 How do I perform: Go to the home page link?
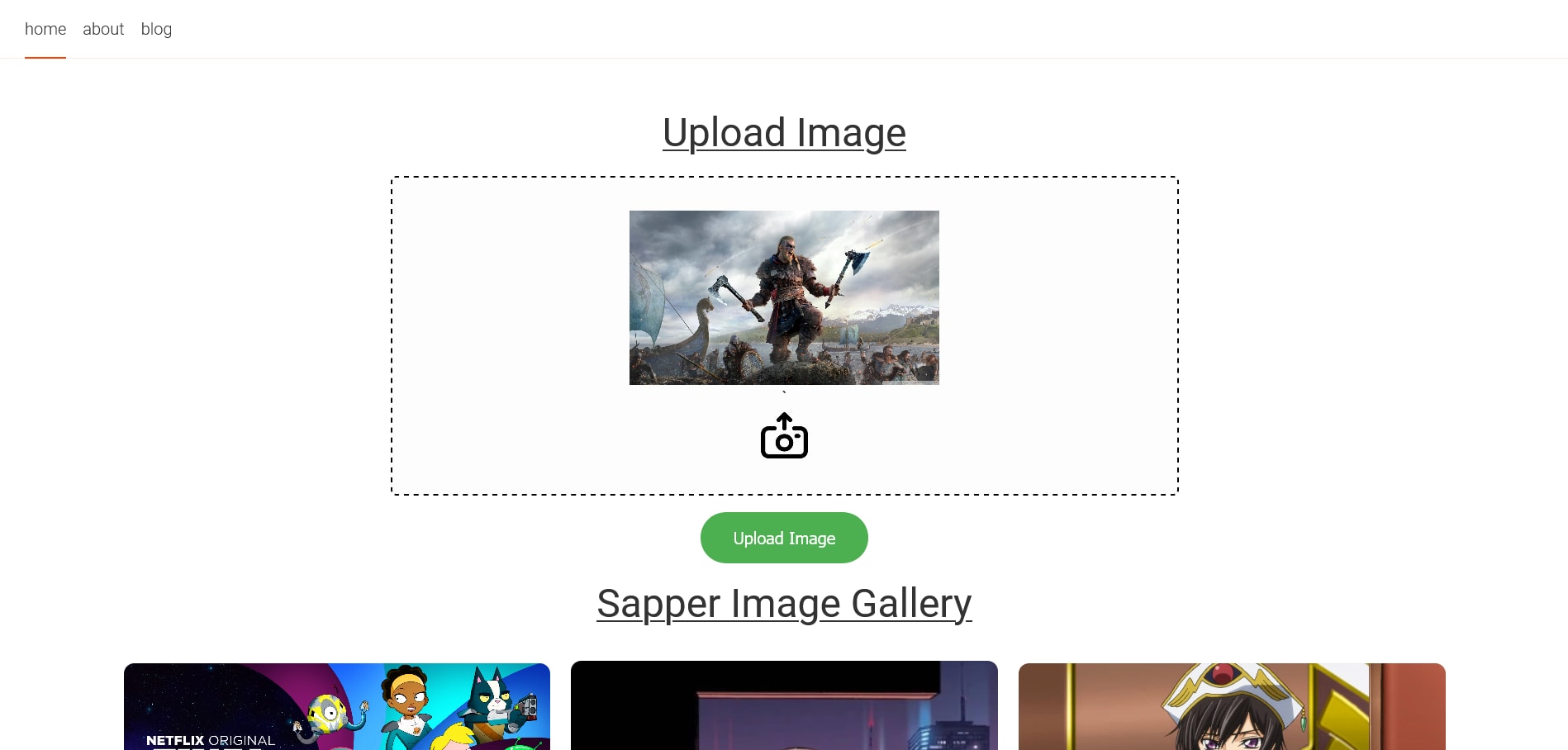tap(45, 29)
